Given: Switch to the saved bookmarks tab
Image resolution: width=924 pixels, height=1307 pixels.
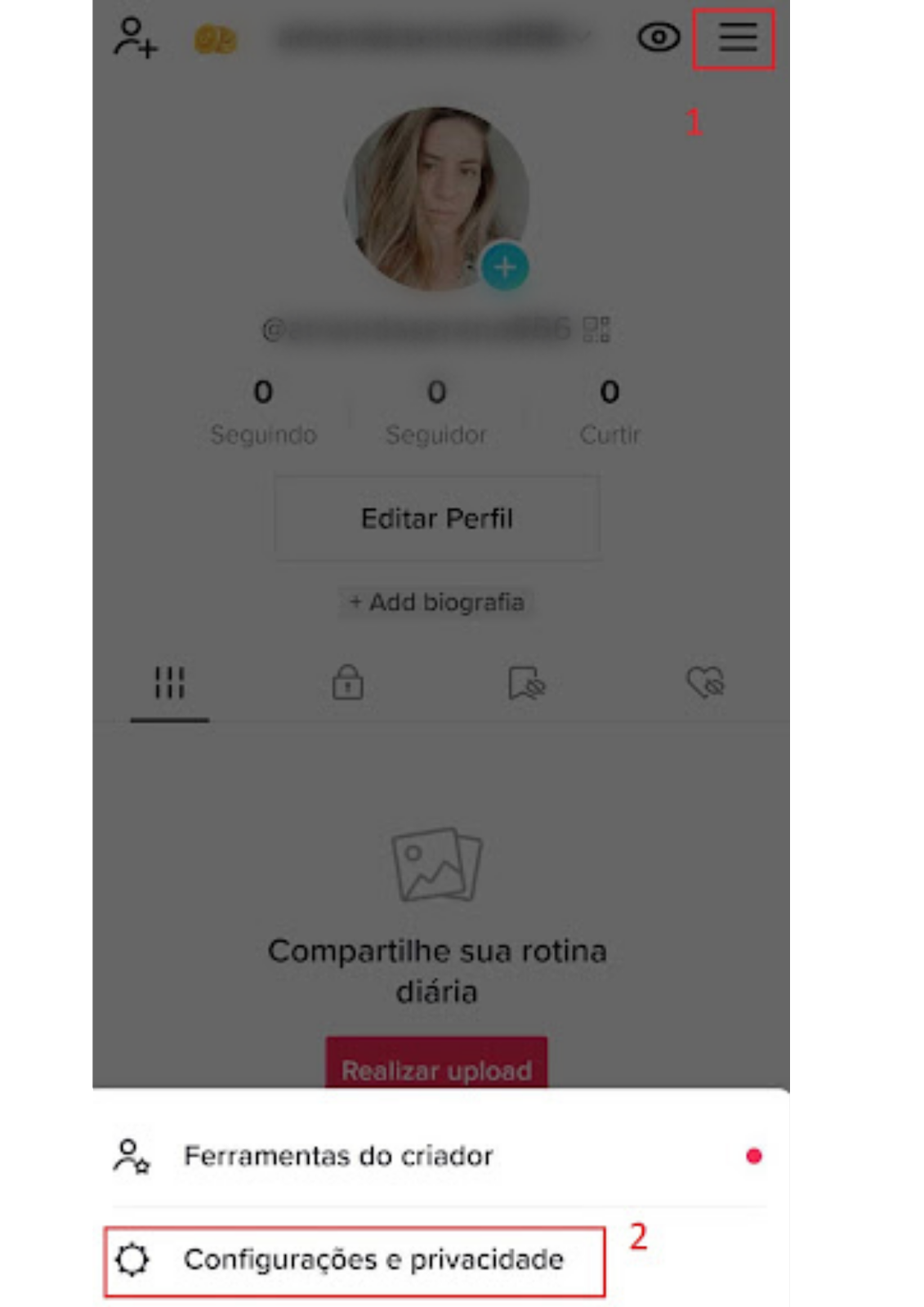Looking at the screenshot, I should [x=526, y=683].
